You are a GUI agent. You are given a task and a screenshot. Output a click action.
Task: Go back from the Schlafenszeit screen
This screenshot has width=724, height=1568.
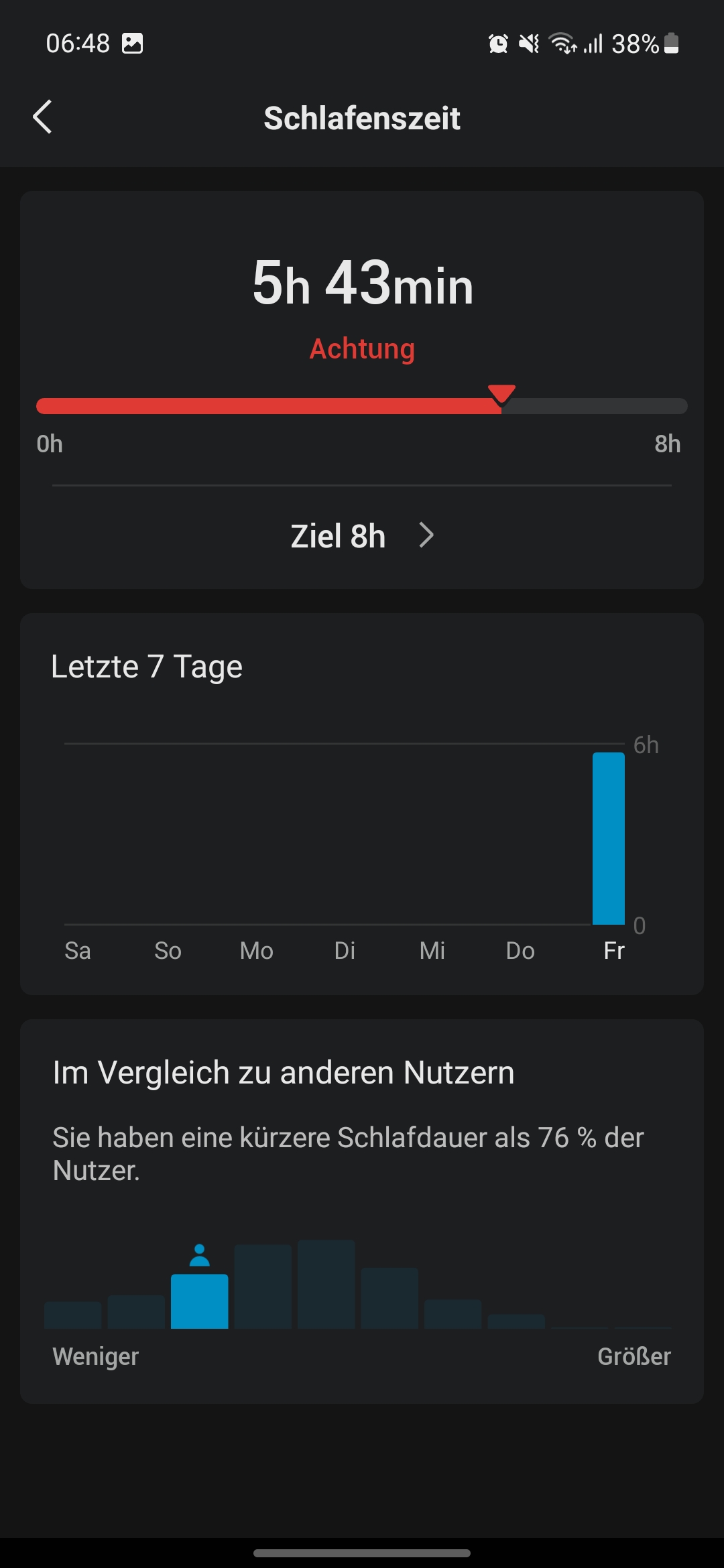click(x=42, y=117)
